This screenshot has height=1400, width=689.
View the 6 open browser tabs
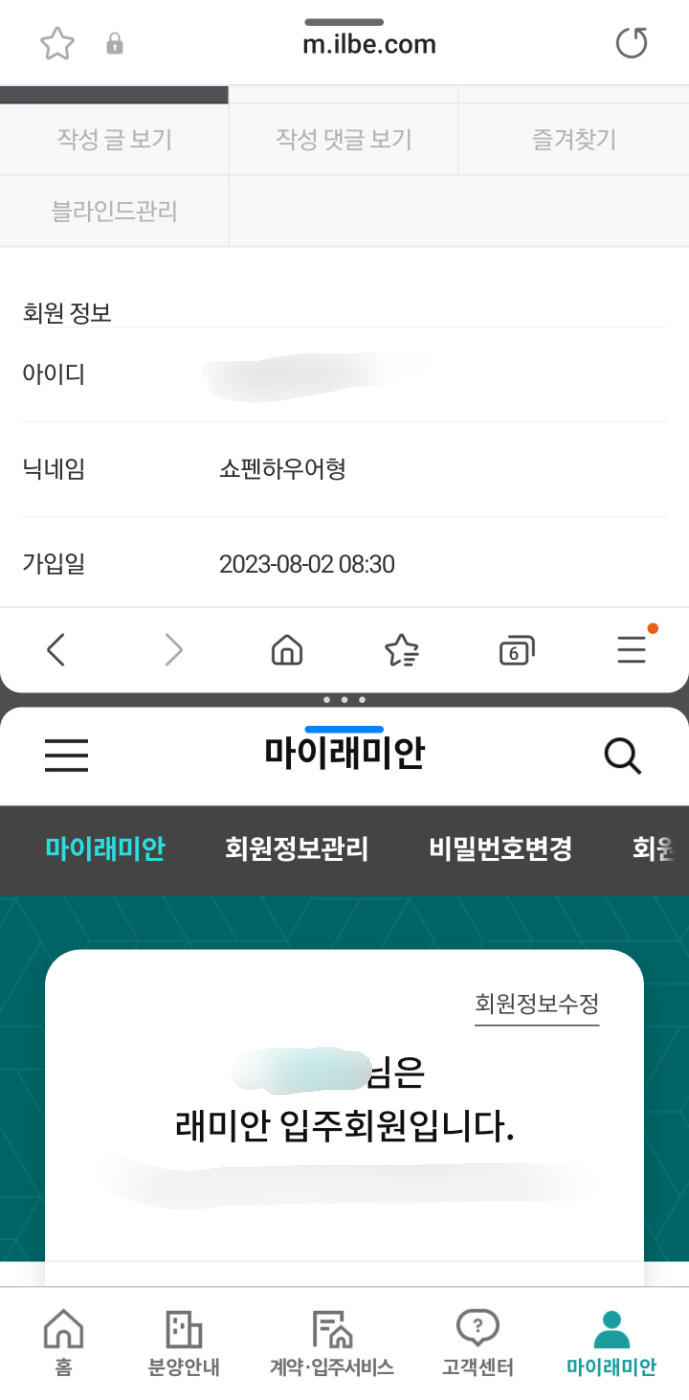pyautogui.click(x=515, y=652)
